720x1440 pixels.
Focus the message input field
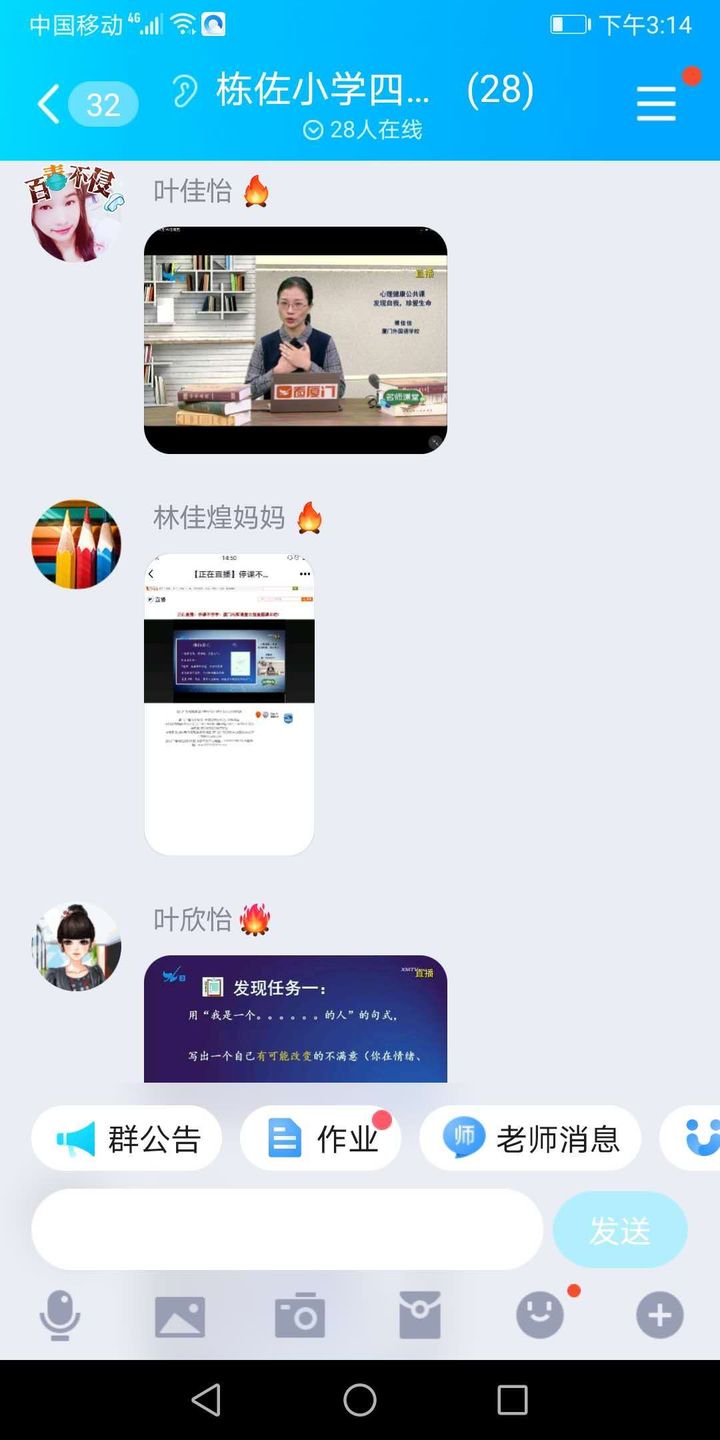(x=287, y=1230)
